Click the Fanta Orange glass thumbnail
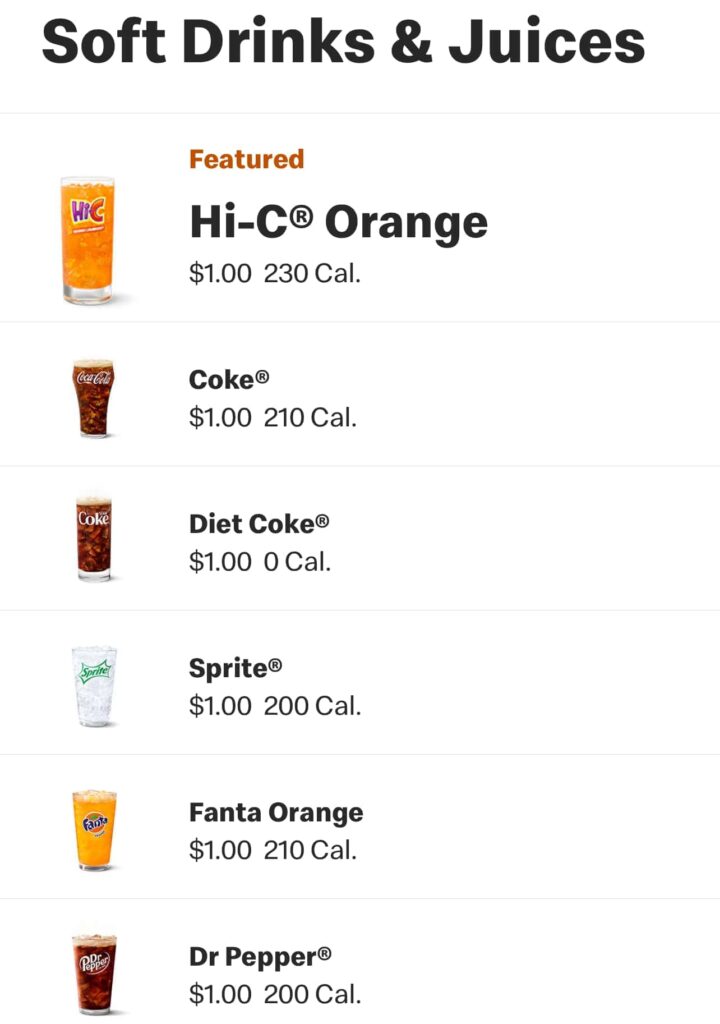This screenshot has height=1024, width=720. [95, 827]
